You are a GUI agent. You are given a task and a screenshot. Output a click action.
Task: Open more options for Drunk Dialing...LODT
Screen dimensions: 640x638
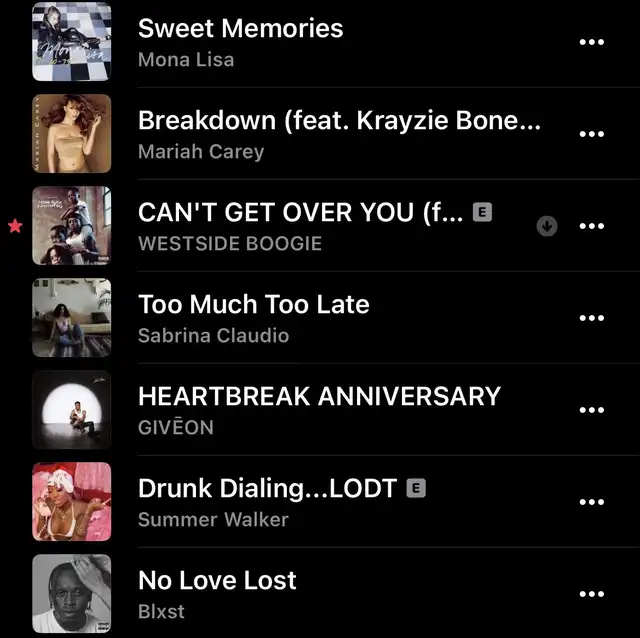pos(592,502)
